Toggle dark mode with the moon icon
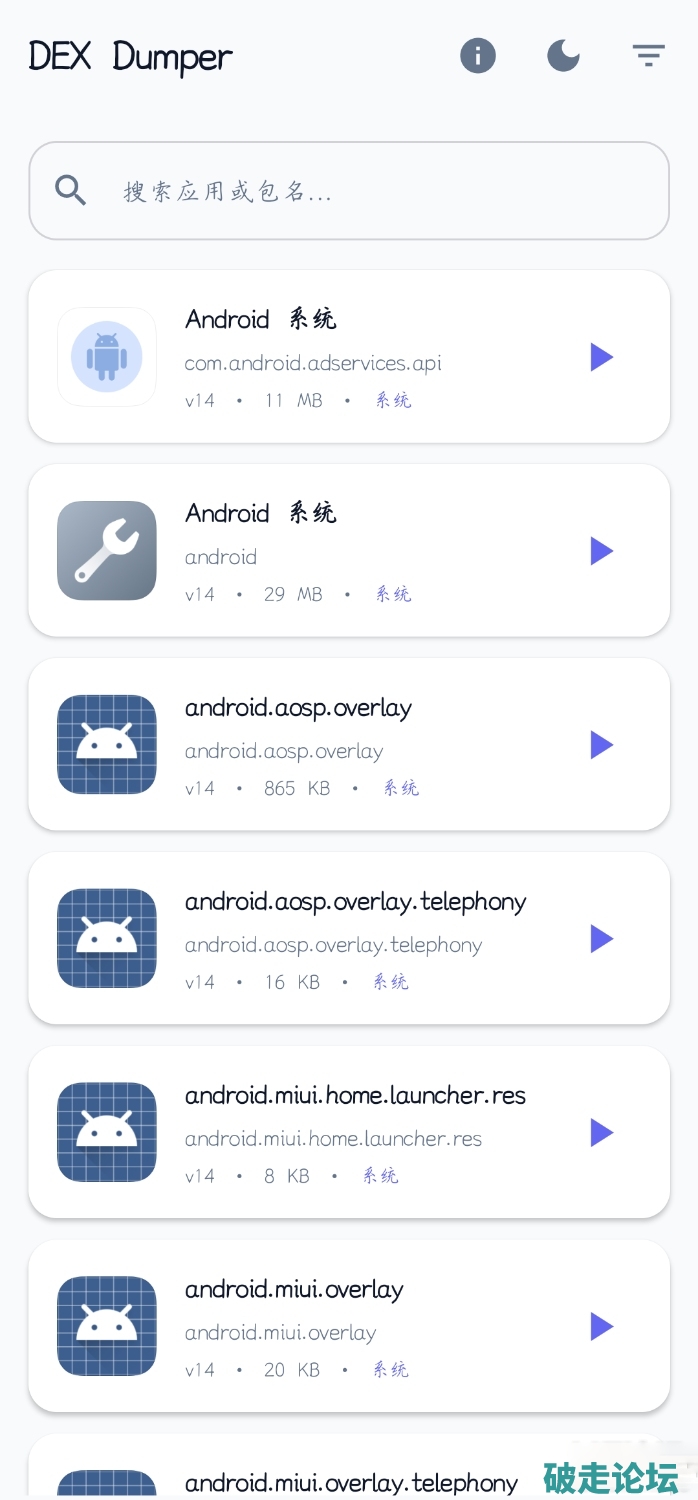 point(564,55)
